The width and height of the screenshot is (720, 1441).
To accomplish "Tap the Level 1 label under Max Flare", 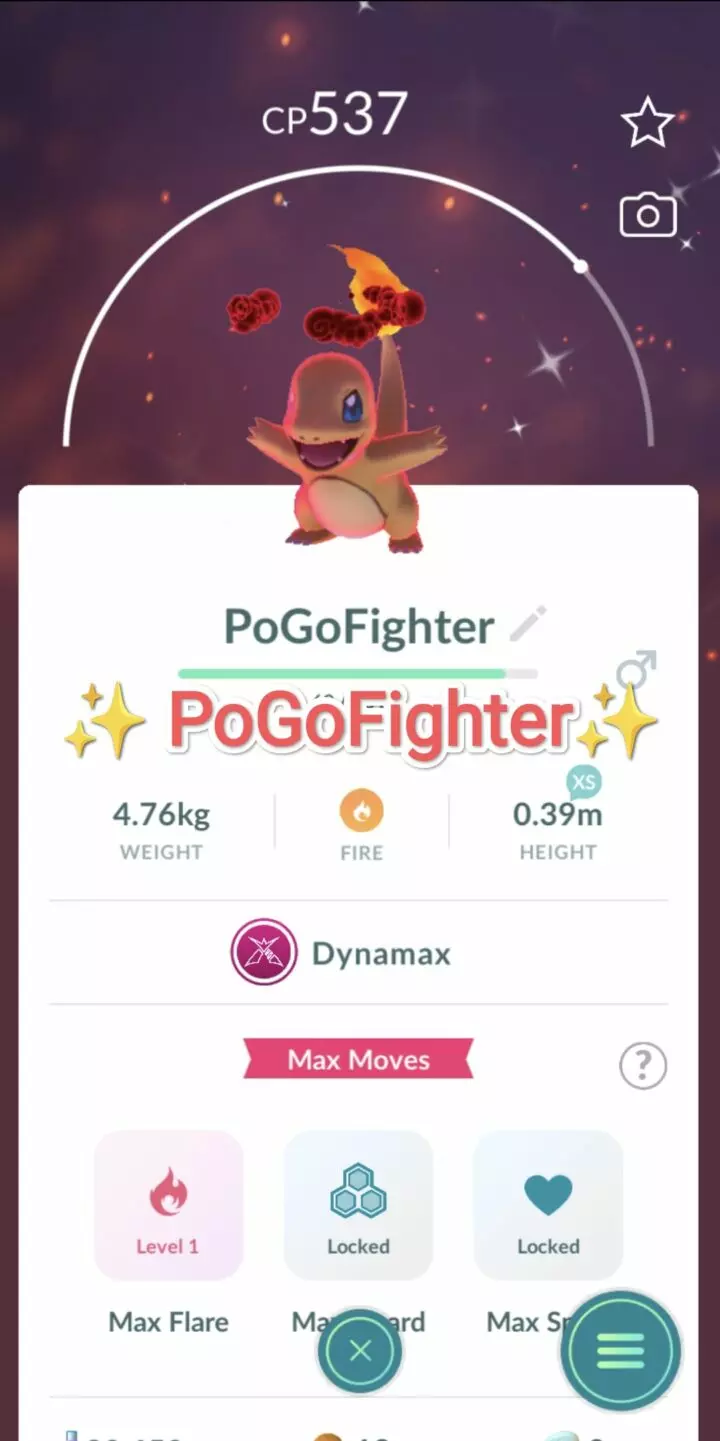I will point(168,1246).
